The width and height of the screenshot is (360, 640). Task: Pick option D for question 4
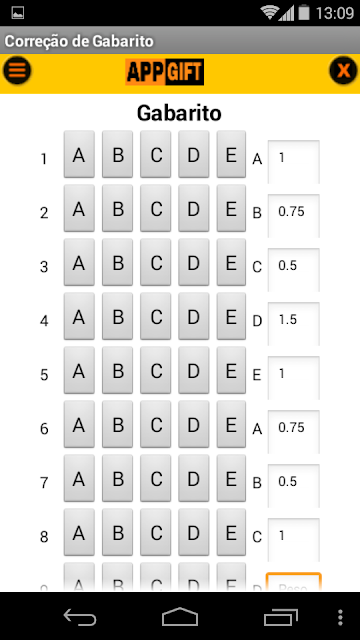click(193, 316)
